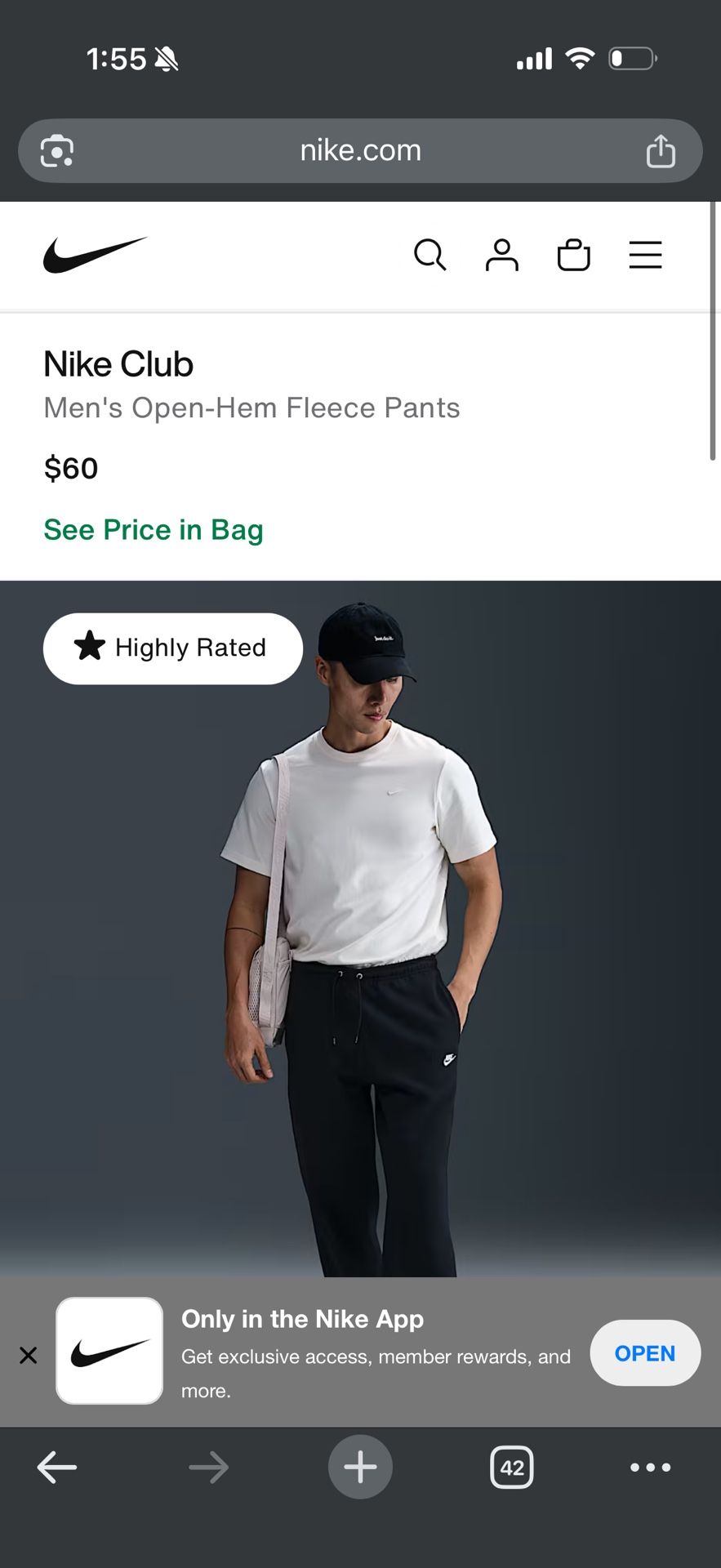Tap See Price in Bag link

pyautogui.click(x=154, y=530)
